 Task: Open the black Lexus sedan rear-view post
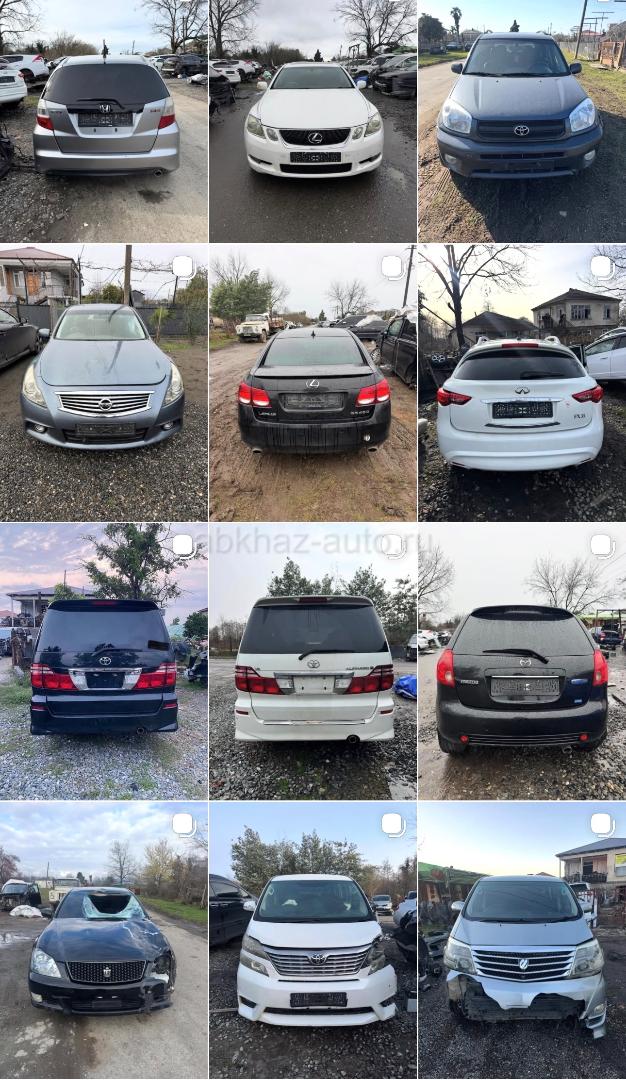point(313,383)
